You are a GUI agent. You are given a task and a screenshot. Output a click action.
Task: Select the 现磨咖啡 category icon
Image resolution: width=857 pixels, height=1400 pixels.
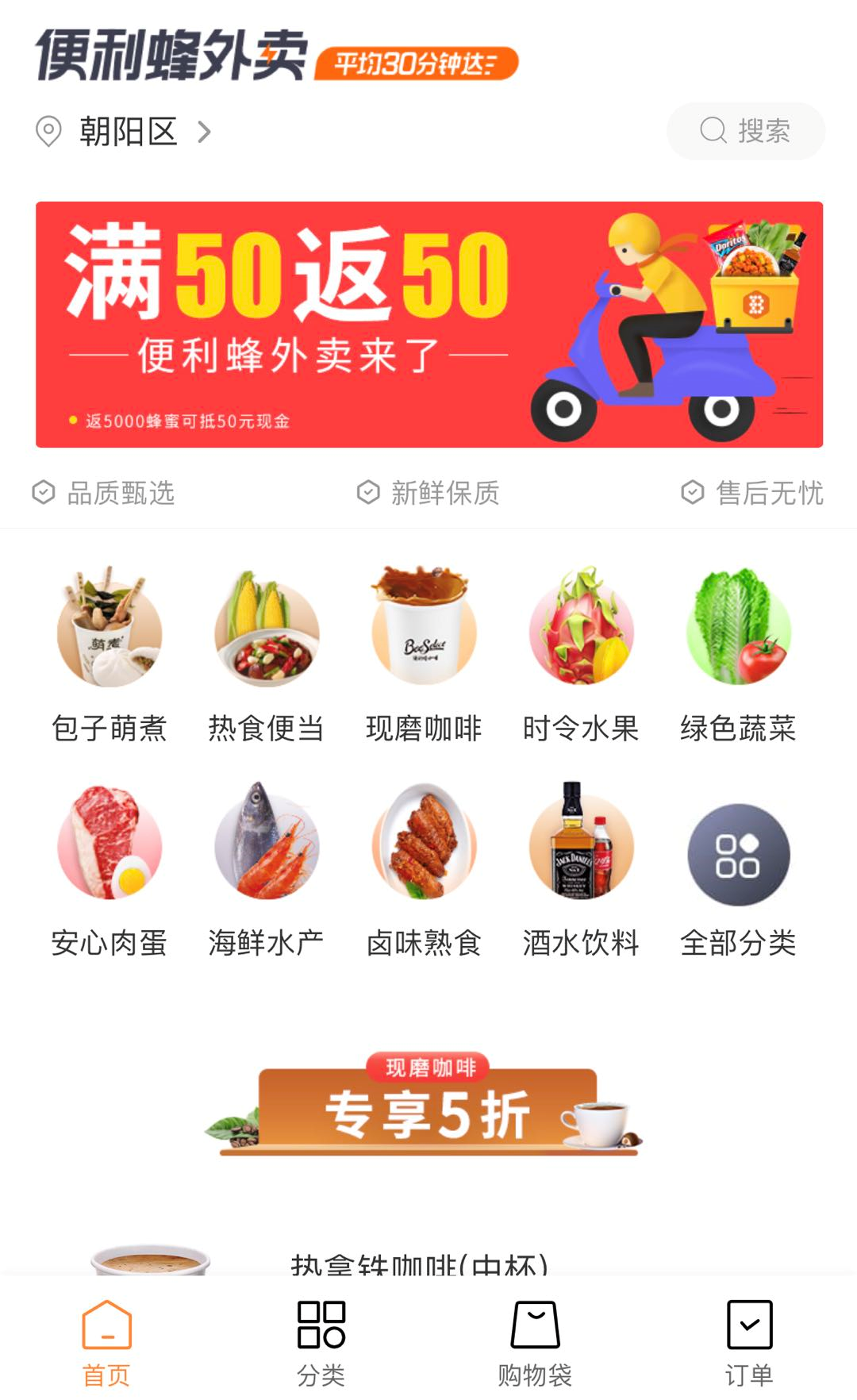pyautogui.click(x=424, y=627)
